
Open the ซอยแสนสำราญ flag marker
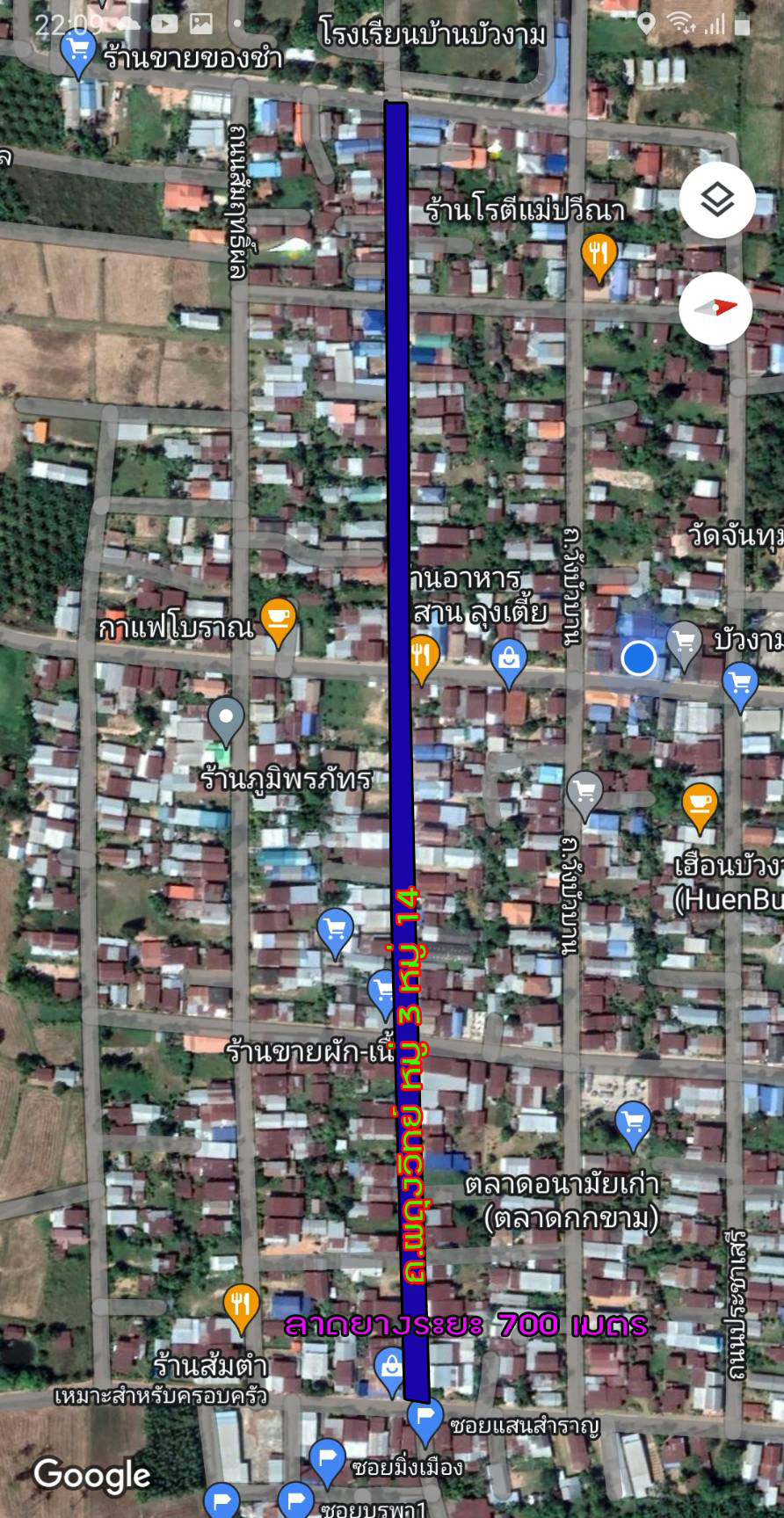[x=425, y=1419]
